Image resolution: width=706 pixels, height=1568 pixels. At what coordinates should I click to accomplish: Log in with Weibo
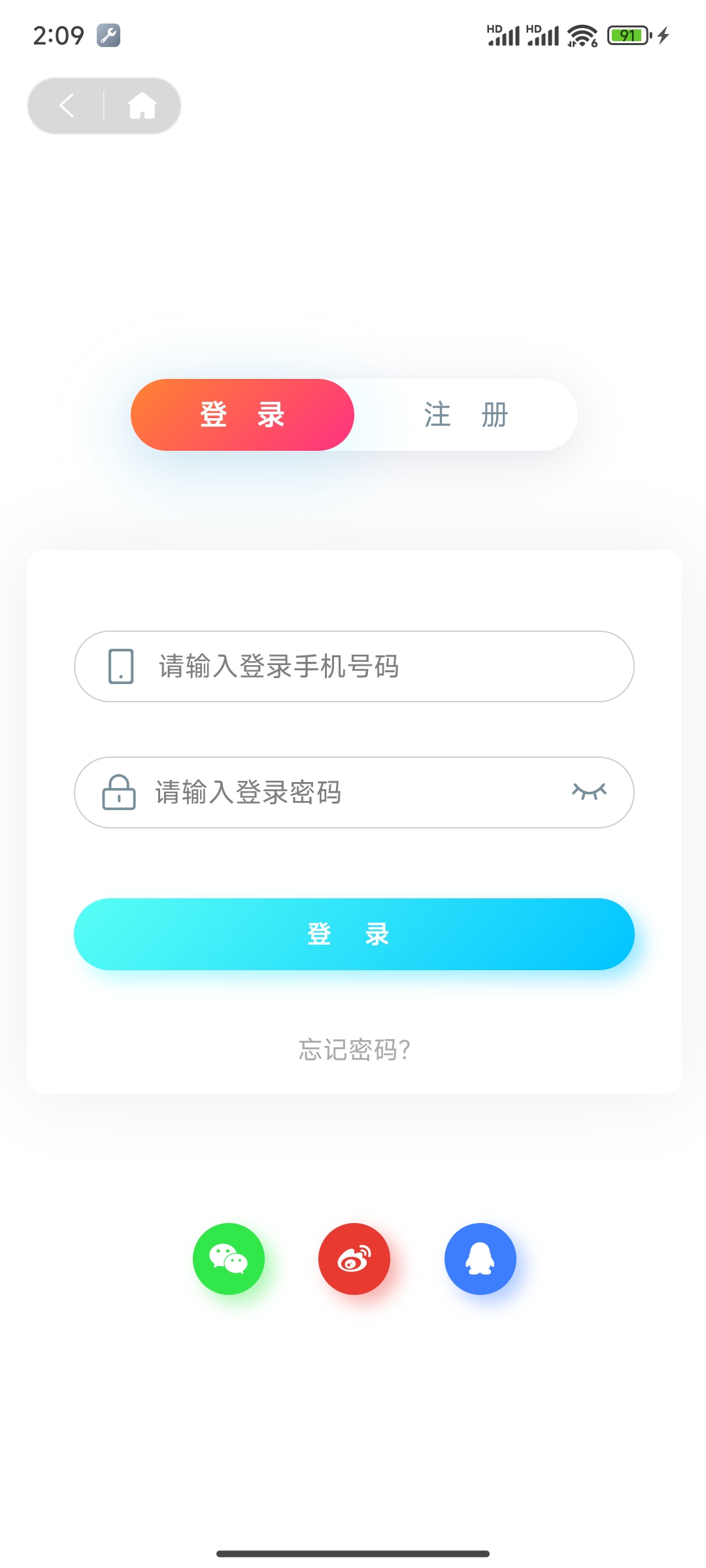tap(354, 1258)
